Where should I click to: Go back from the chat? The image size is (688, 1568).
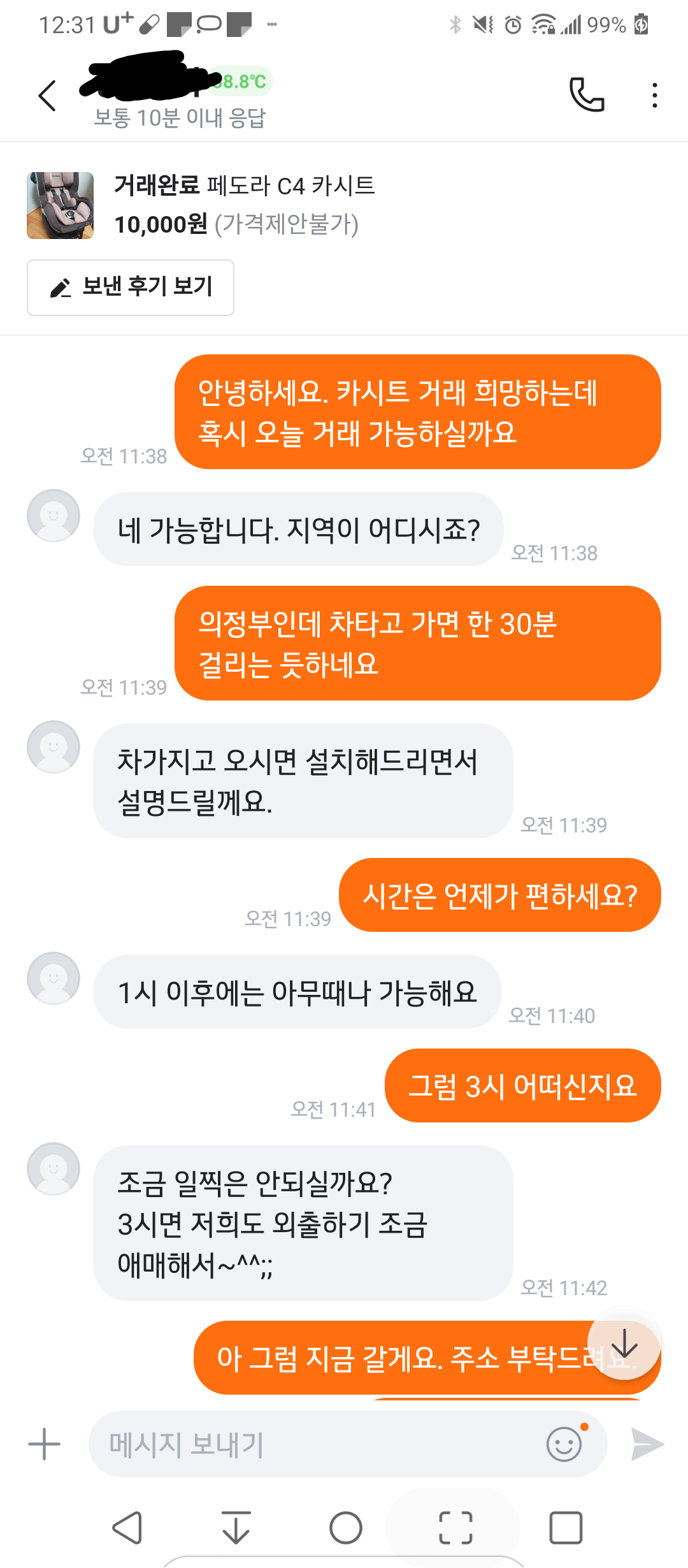click(48, 96)
